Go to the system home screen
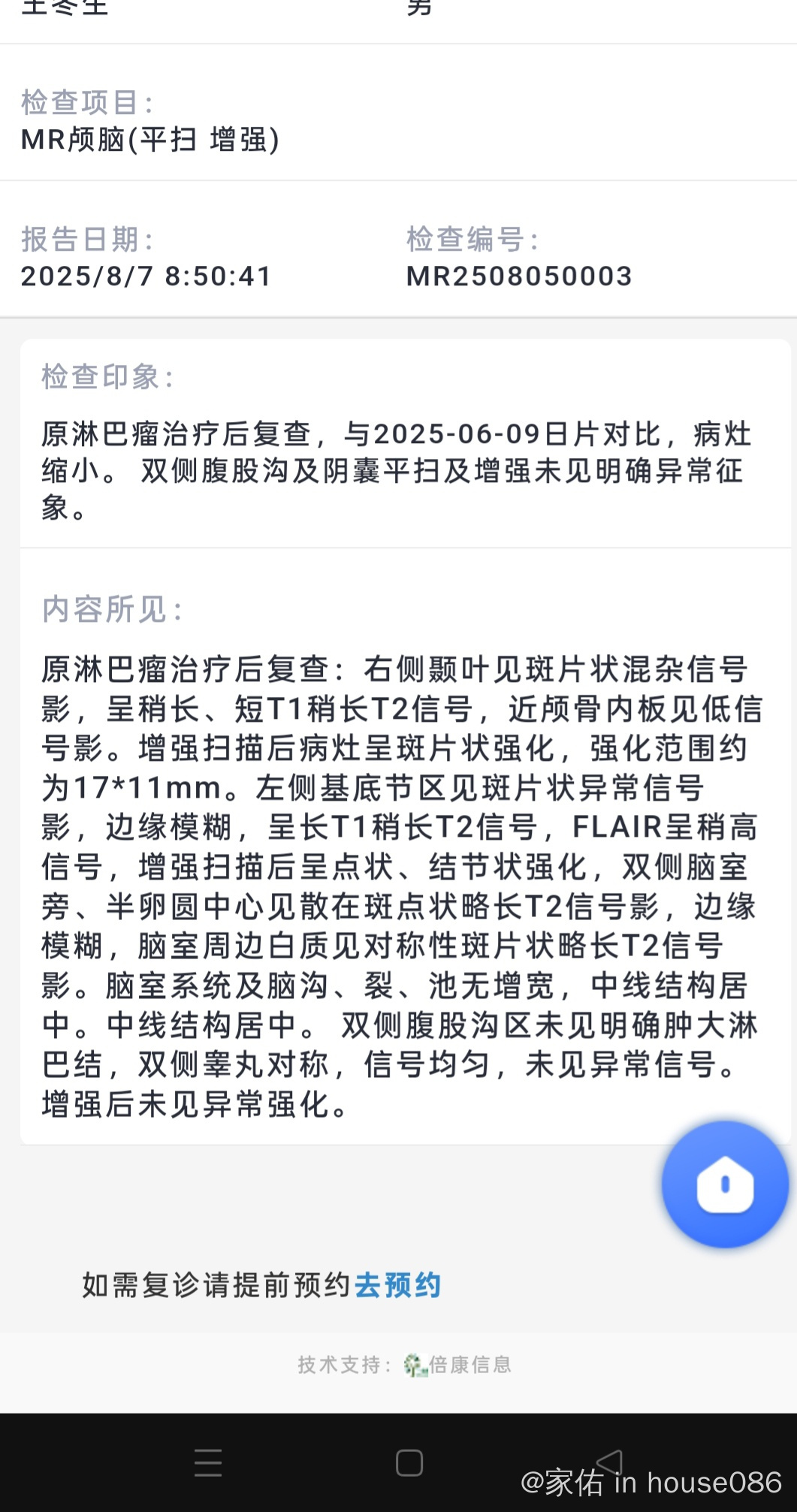 (409, 1462)
